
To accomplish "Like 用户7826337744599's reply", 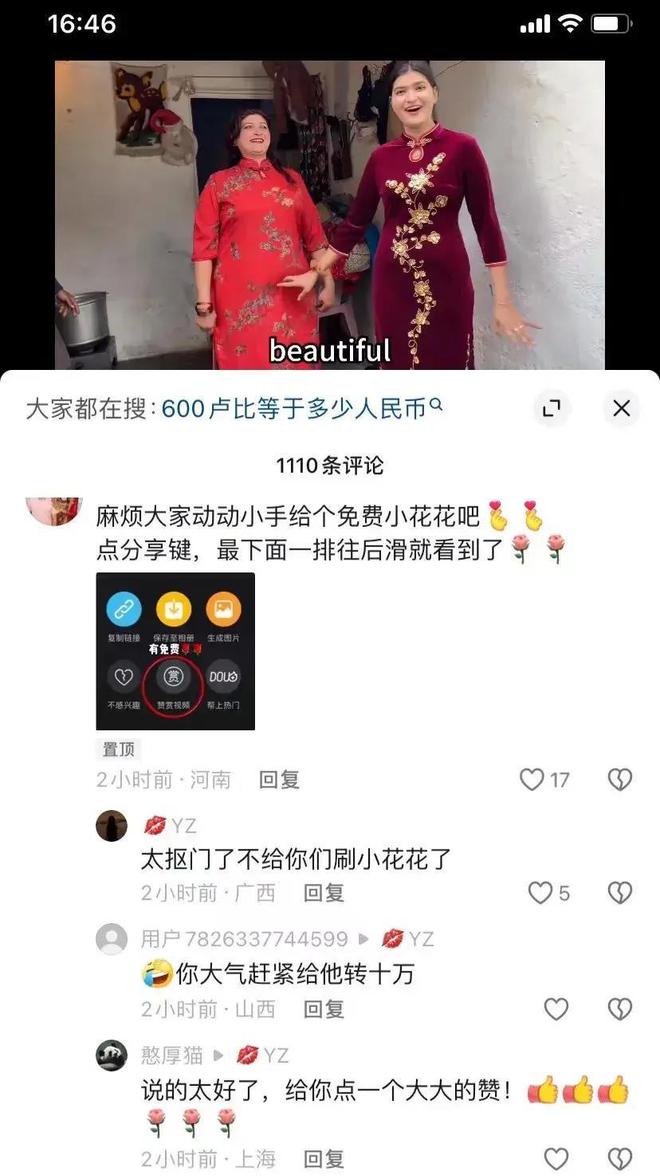I will pyautogui.click(x=556, y=1010).
